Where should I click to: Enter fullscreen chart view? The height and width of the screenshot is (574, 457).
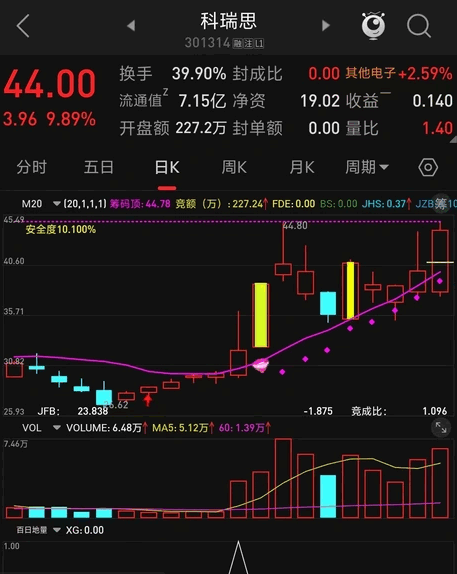point(441,428)
